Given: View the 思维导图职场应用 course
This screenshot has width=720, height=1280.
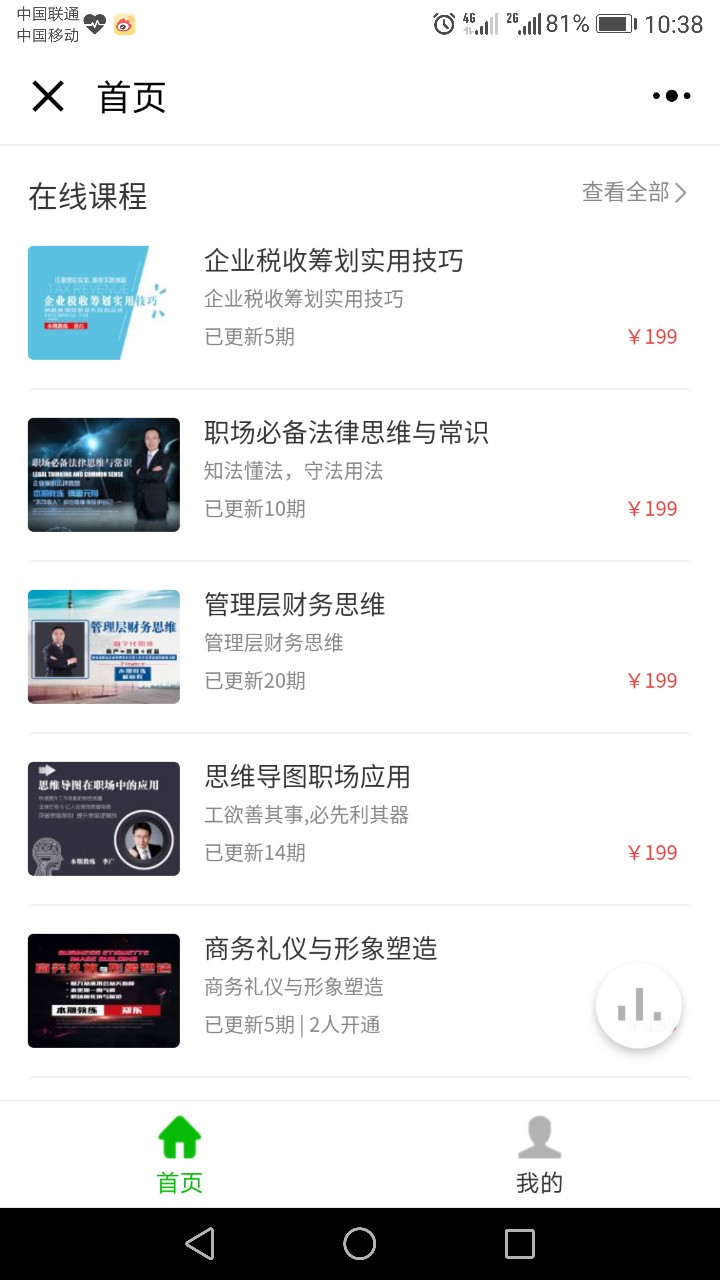Looking at the screenshot, I should pyautogui.click(x=358, y=819).
